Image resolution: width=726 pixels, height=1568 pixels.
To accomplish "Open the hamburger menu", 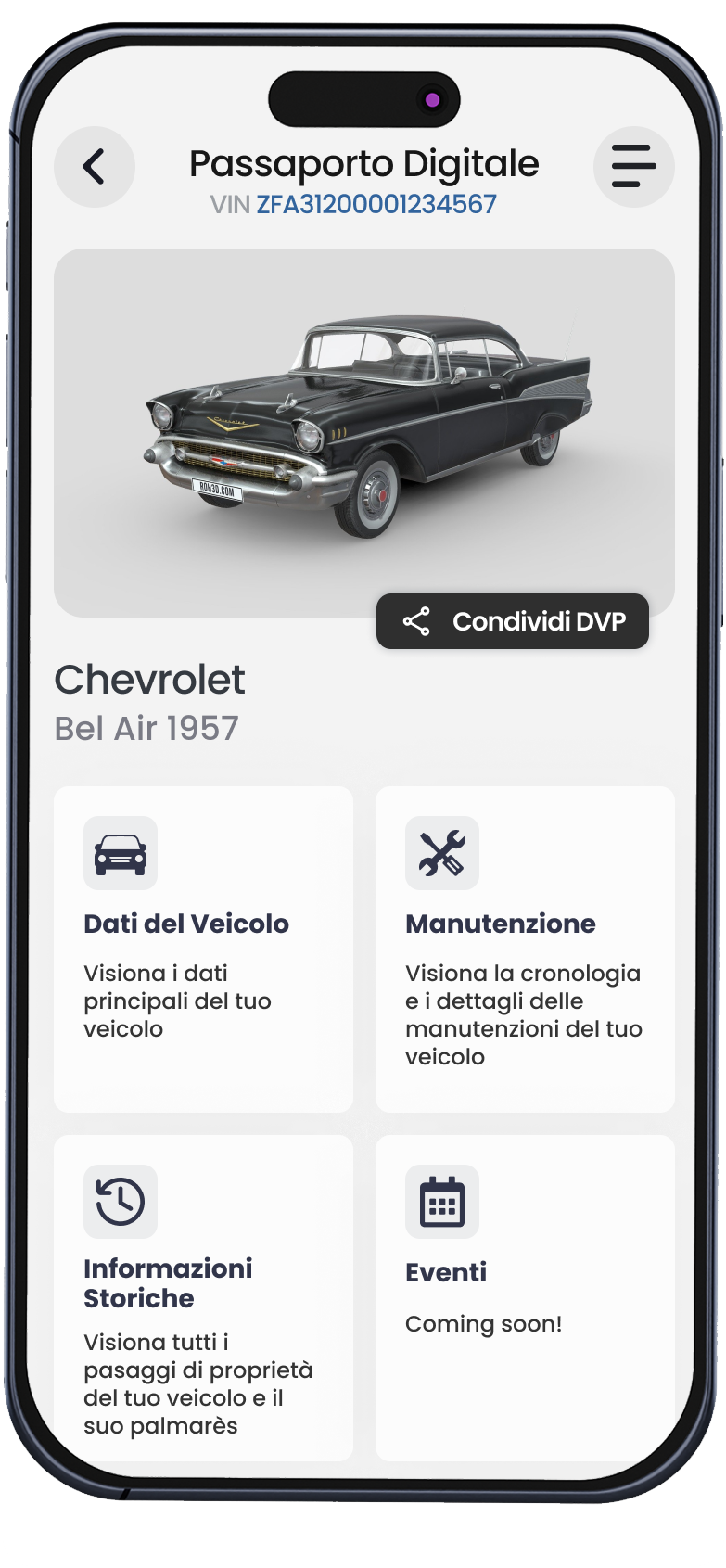I will pyautogui.click(x=634, y=167).
